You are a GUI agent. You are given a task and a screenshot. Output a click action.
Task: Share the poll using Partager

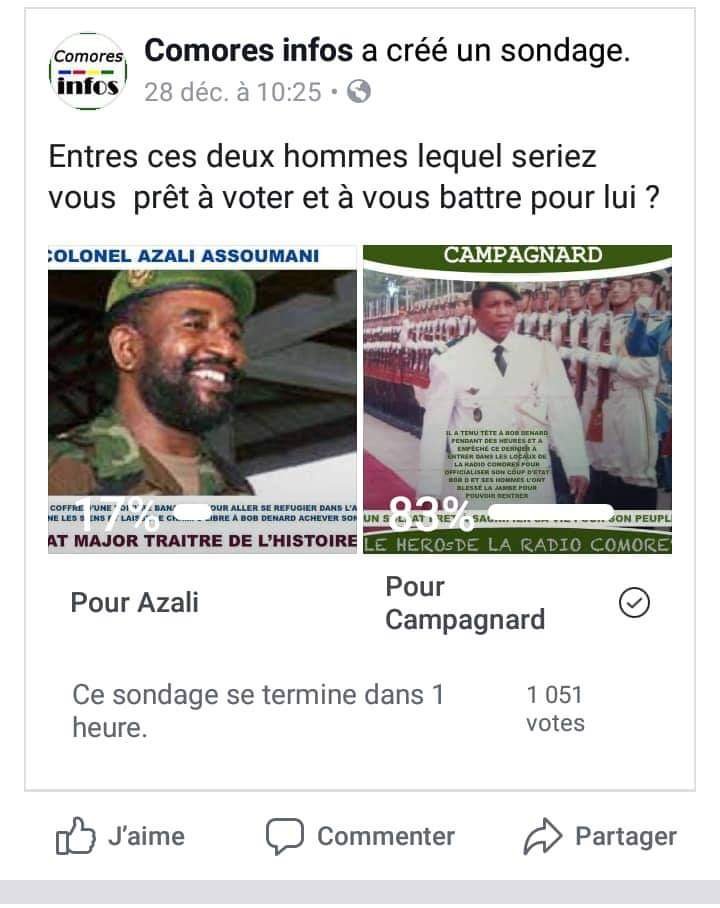(600, 836)
